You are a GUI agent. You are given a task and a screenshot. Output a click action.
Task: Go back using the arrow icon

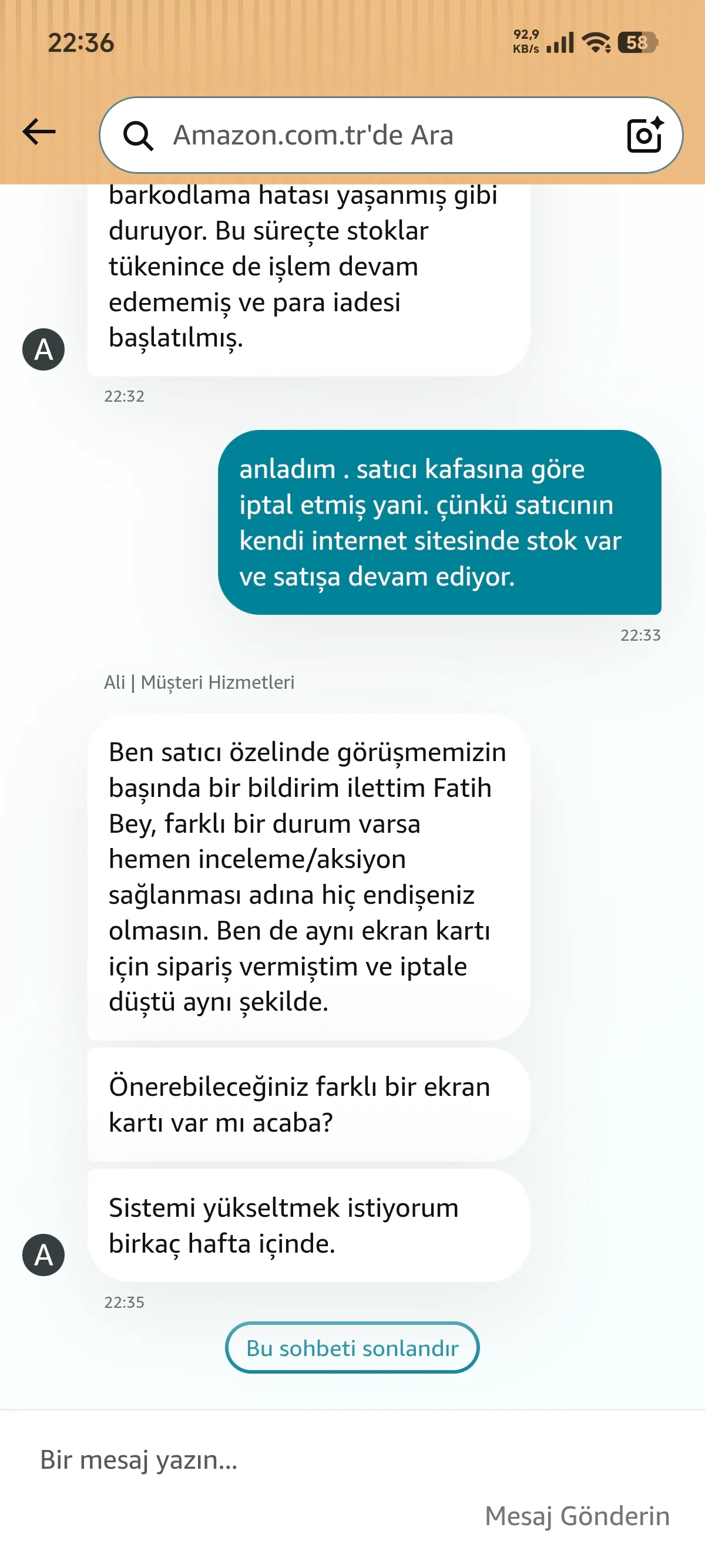click(x=39, y=132)
